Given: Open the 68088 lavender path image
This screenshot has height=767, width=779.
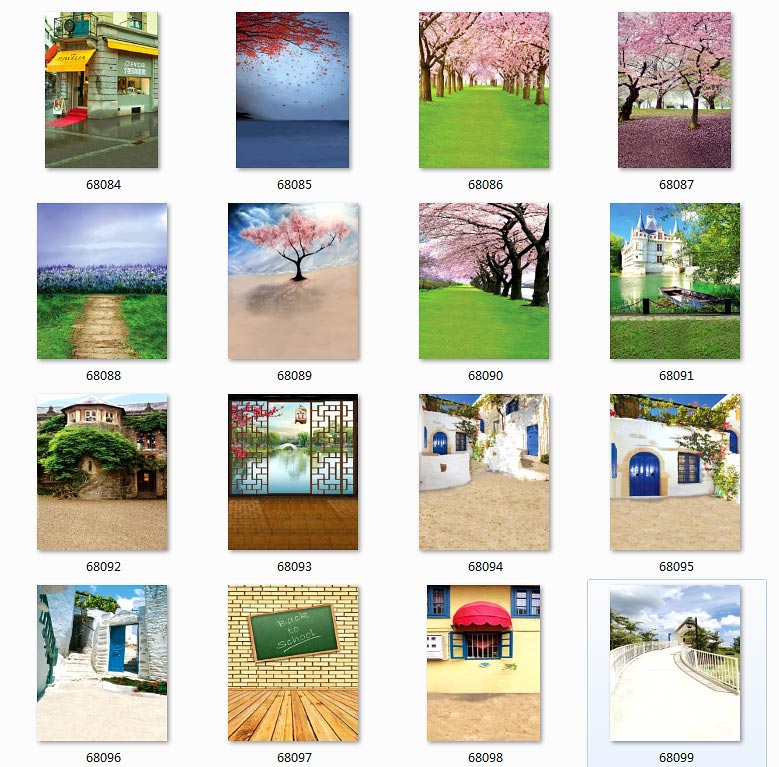Looking at the screenshot, I should pyautogui.click(x=102, y=281).
